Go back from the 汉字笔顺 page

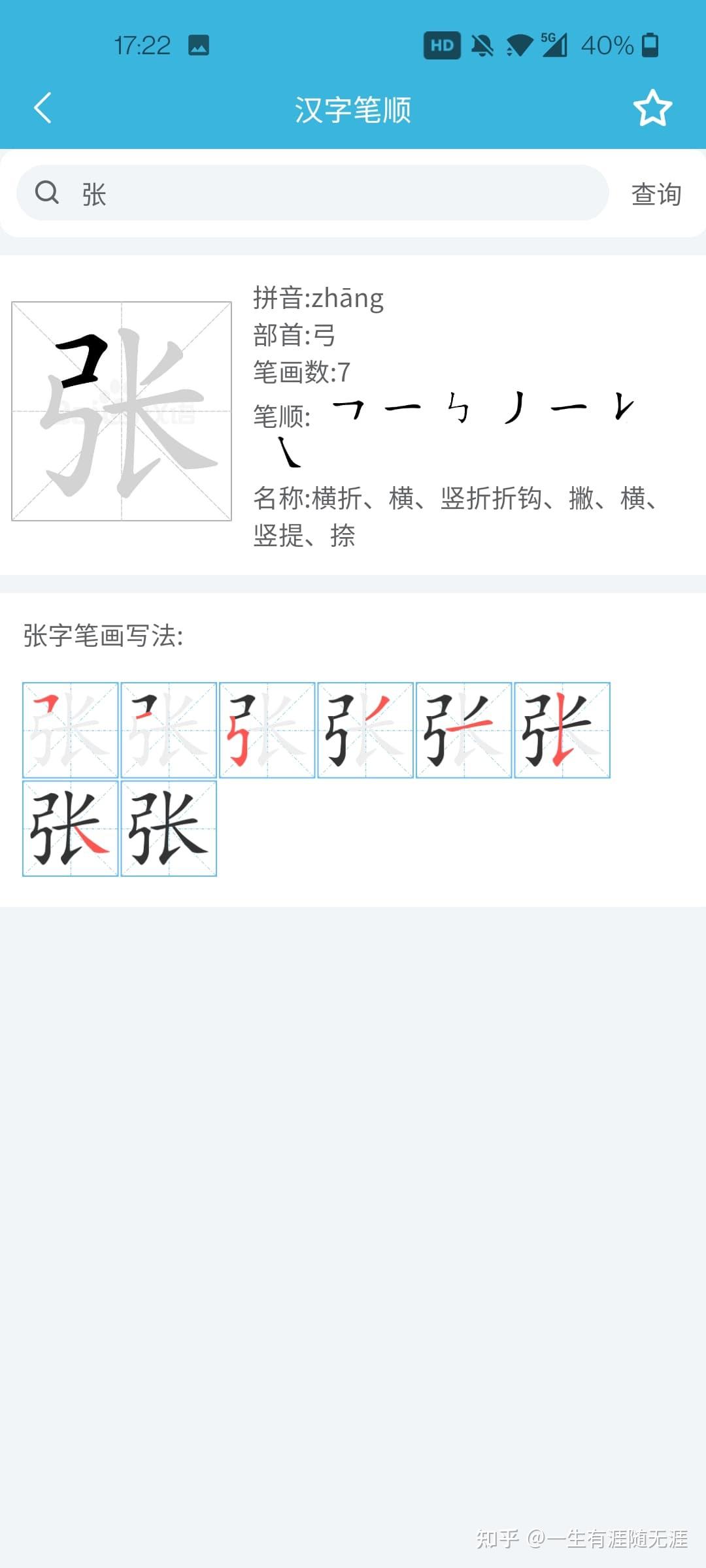[x=43, y=108]
